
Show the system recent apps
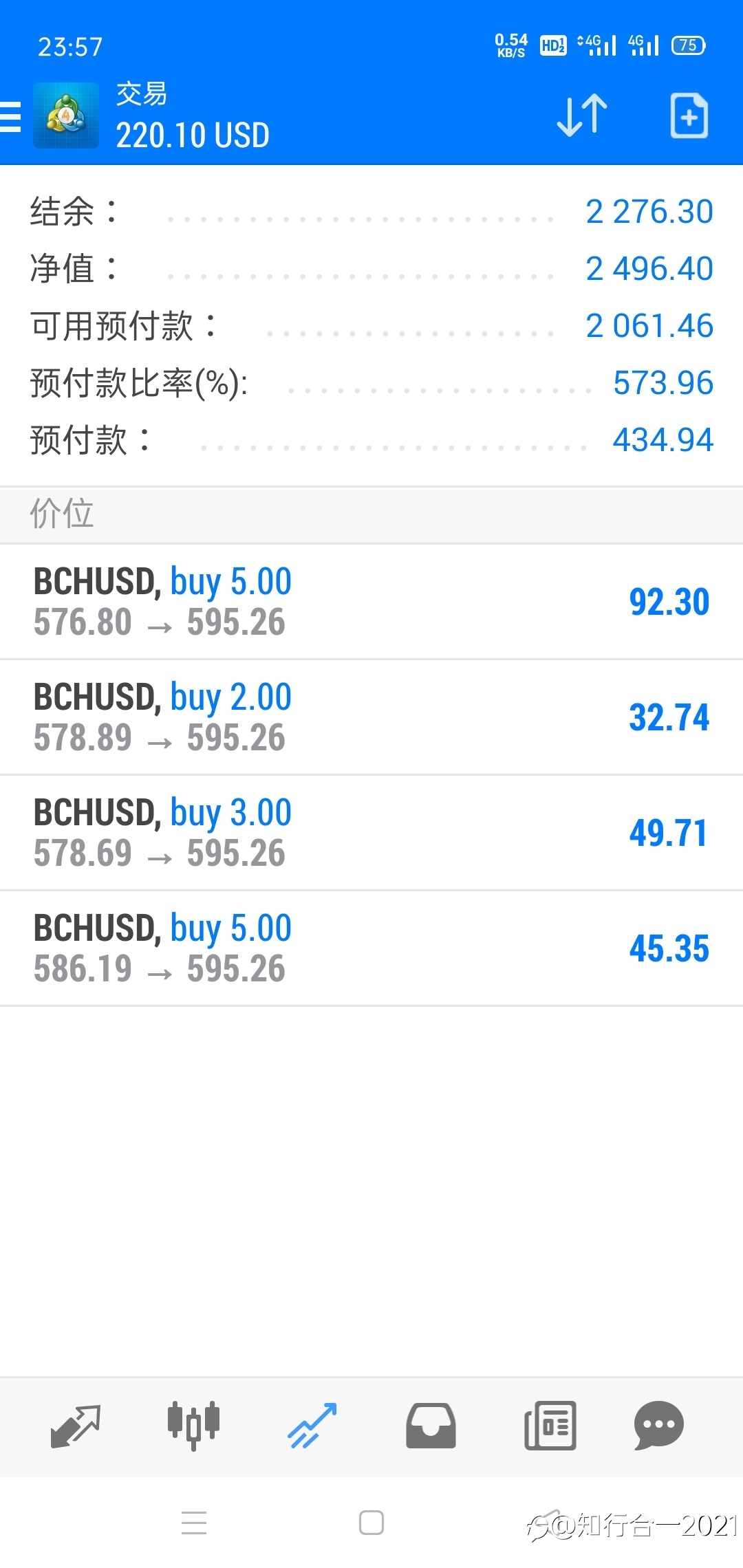pos(194,1523)
